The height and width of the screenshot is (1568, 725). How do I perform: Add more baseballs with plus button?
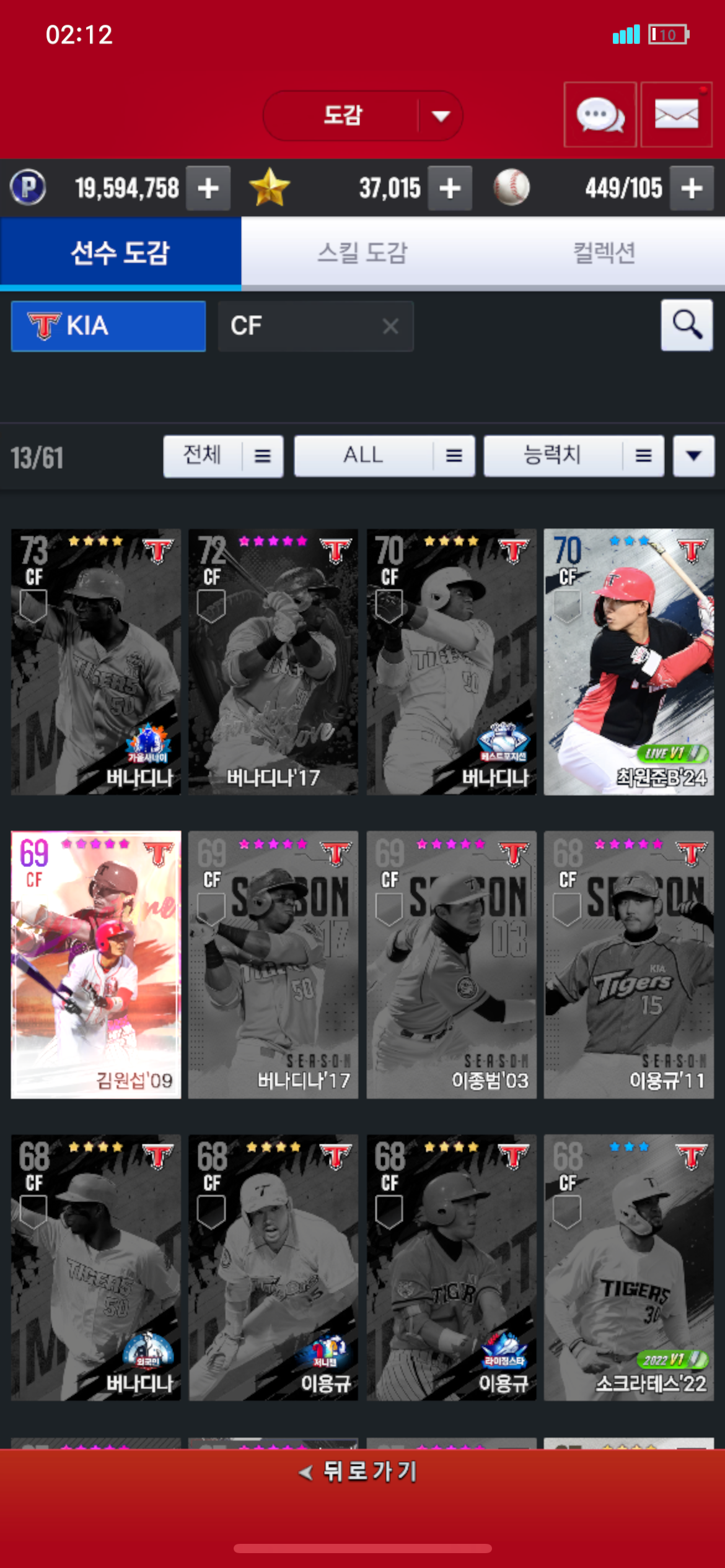click(692, 188)
